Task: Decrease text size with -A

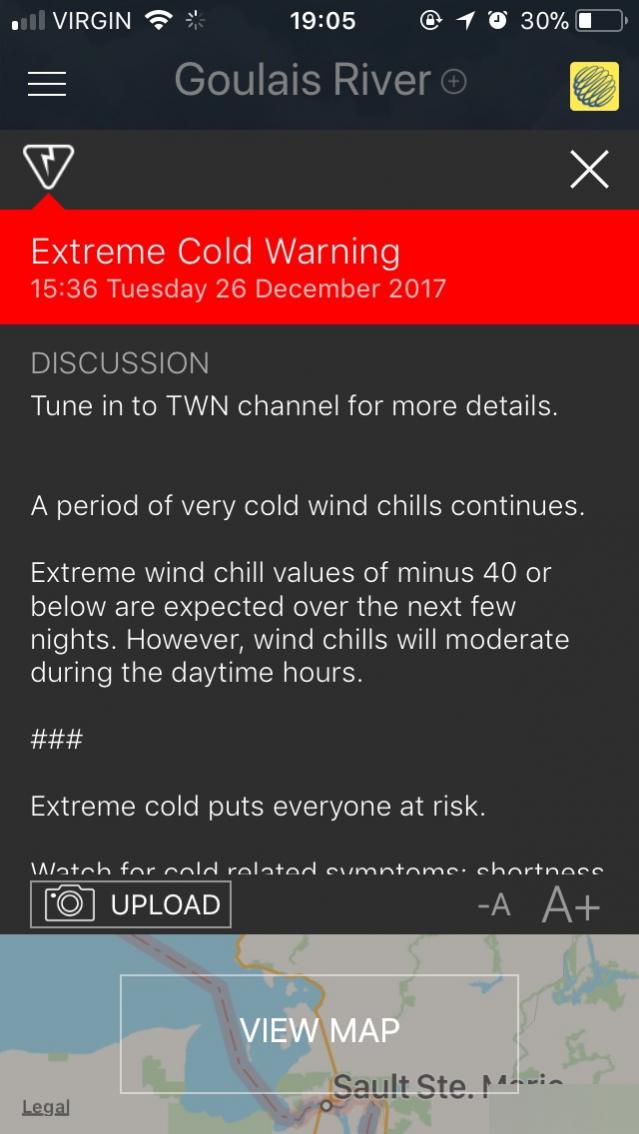Action: (494, 905)
